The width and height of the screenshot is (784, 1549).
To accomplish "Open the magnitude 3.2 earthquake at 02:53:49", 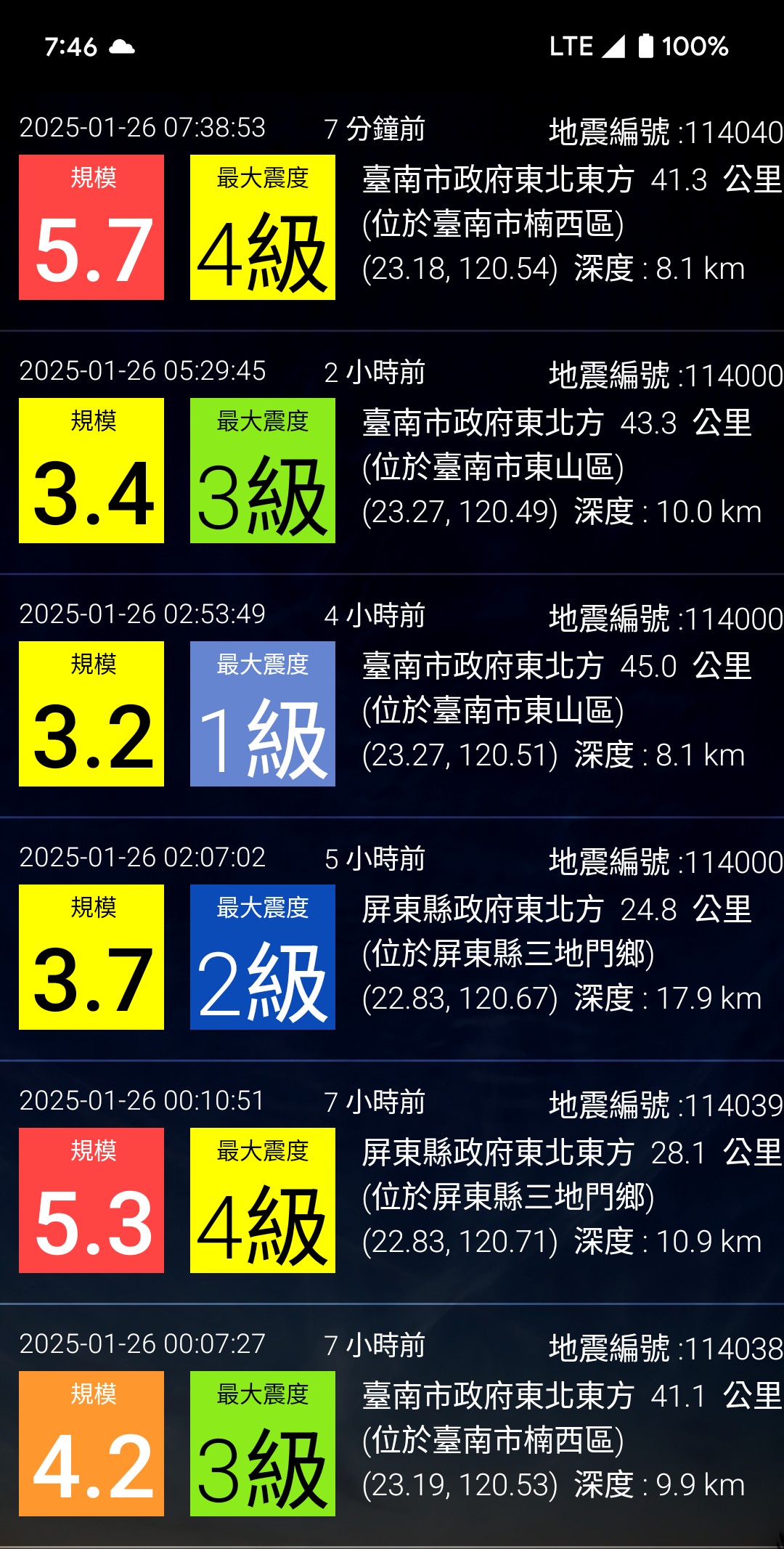I will [x=392, y=696].
